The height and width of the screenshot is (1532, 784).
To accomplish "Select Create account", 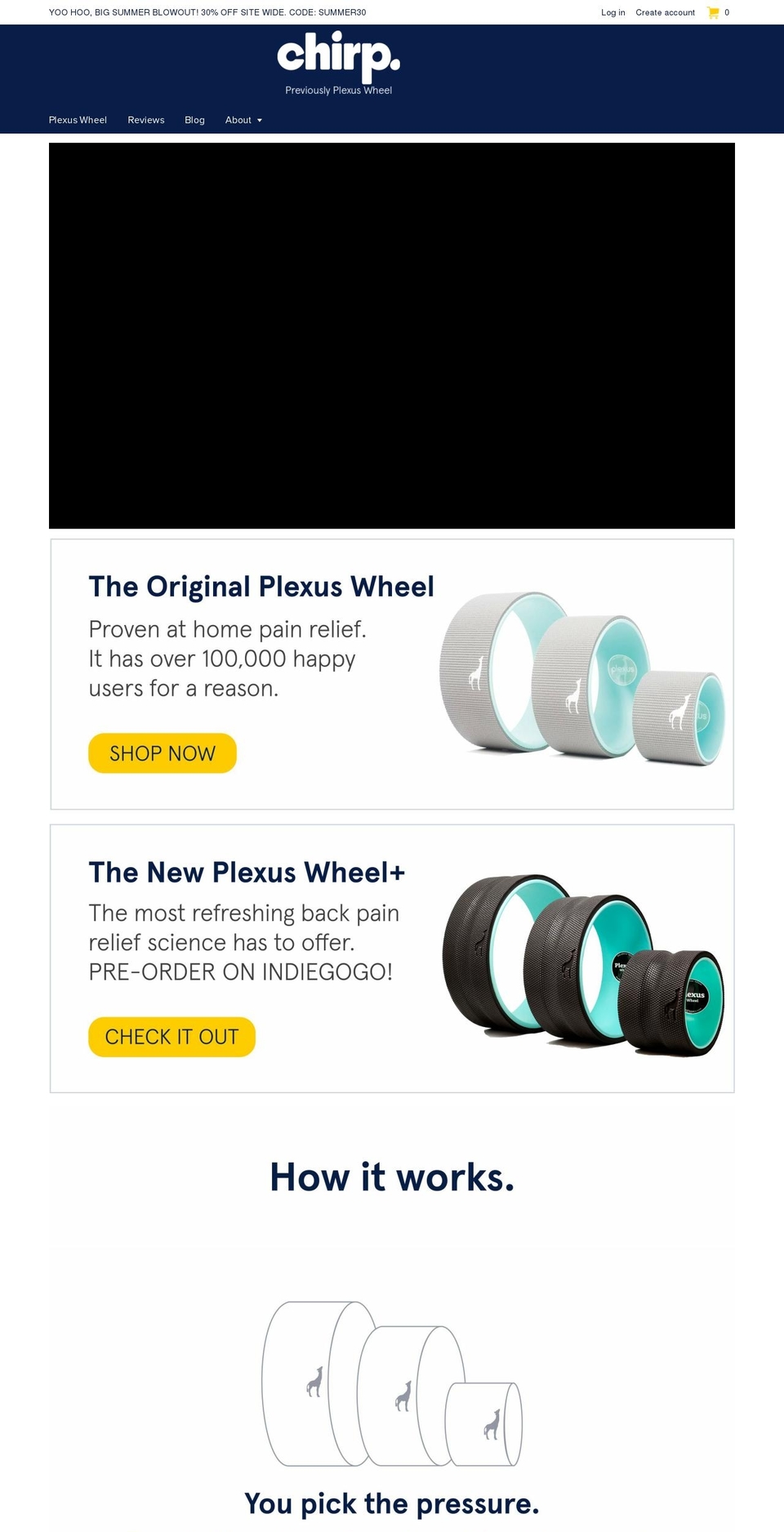I will (665, 12).
